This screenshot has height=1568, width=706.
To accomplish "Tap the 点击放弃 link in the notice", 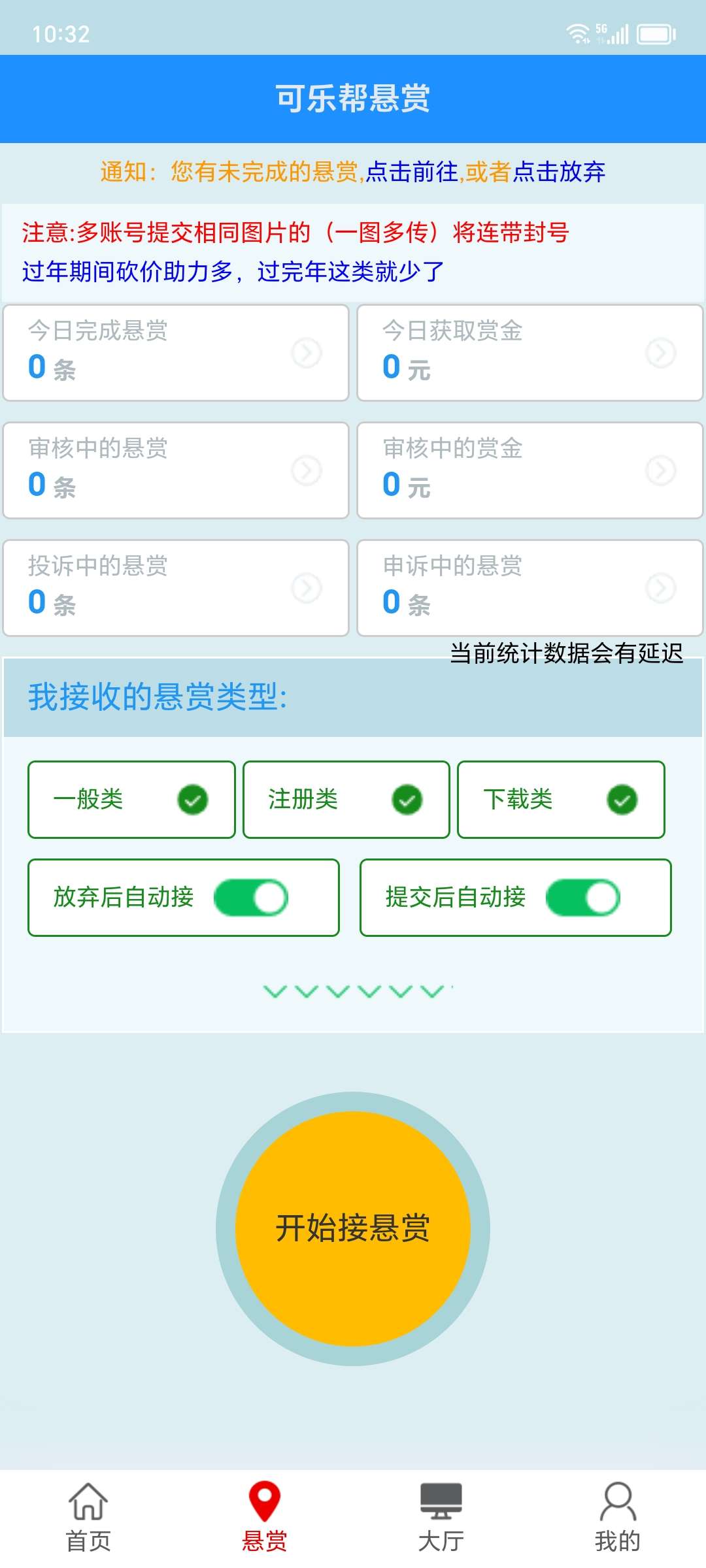I will [x=559, y=172].
